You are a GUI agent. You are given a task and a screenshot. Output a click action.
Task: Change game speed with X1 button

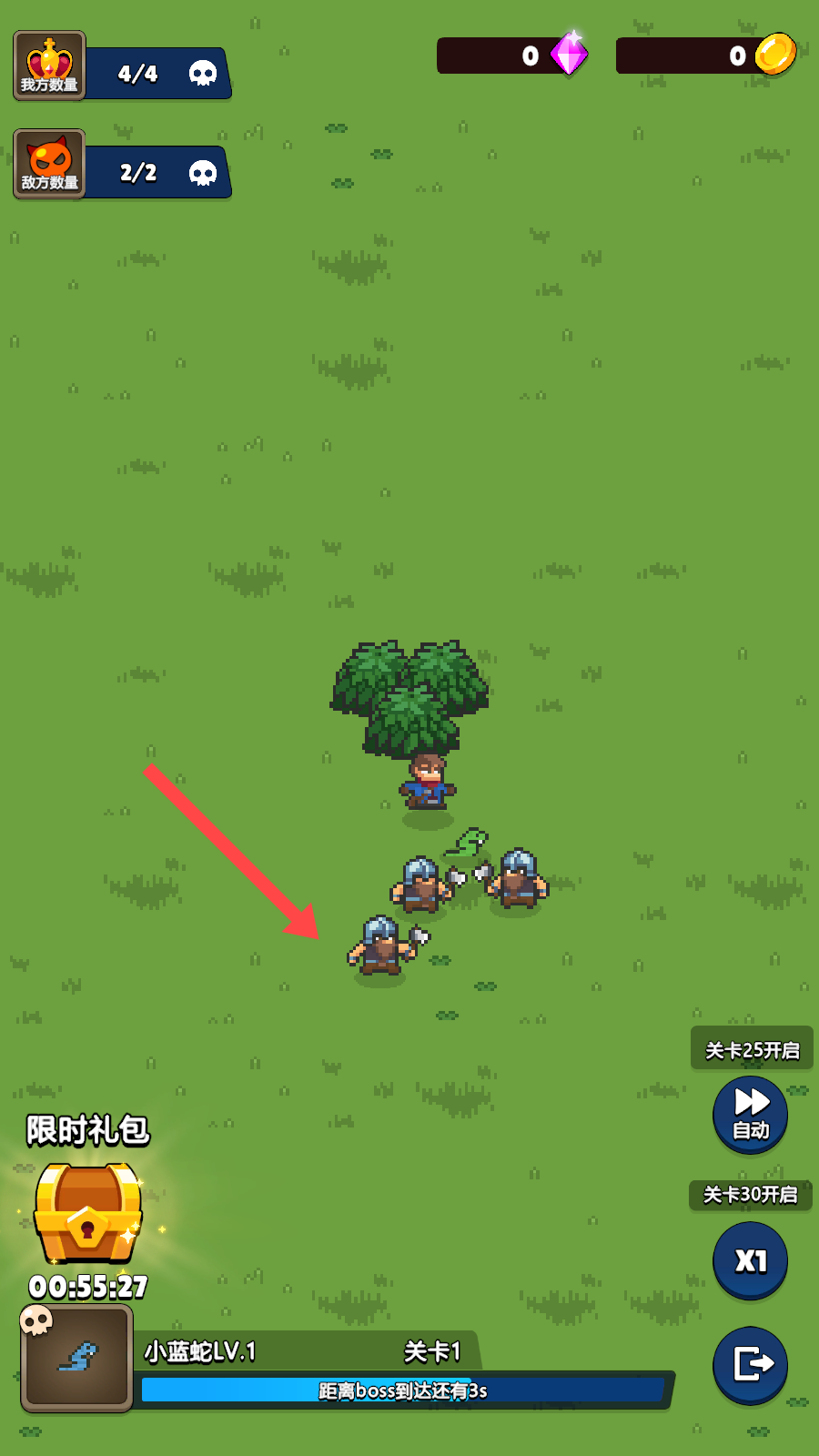[750, 1260]
